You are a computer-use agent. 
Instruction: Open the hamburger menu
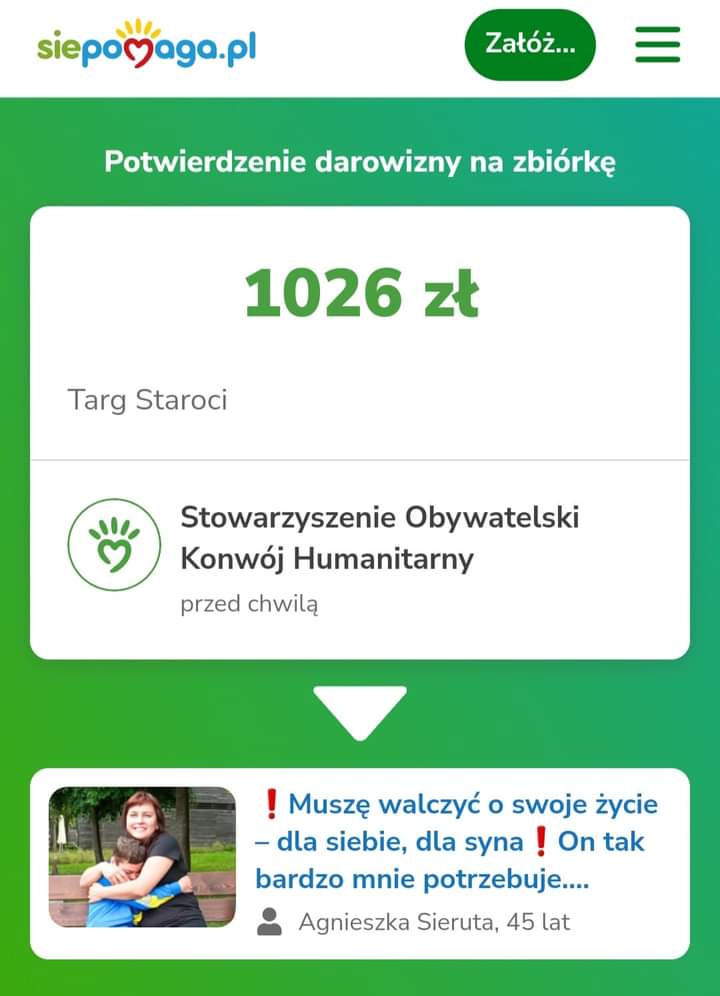click(657, 44)
